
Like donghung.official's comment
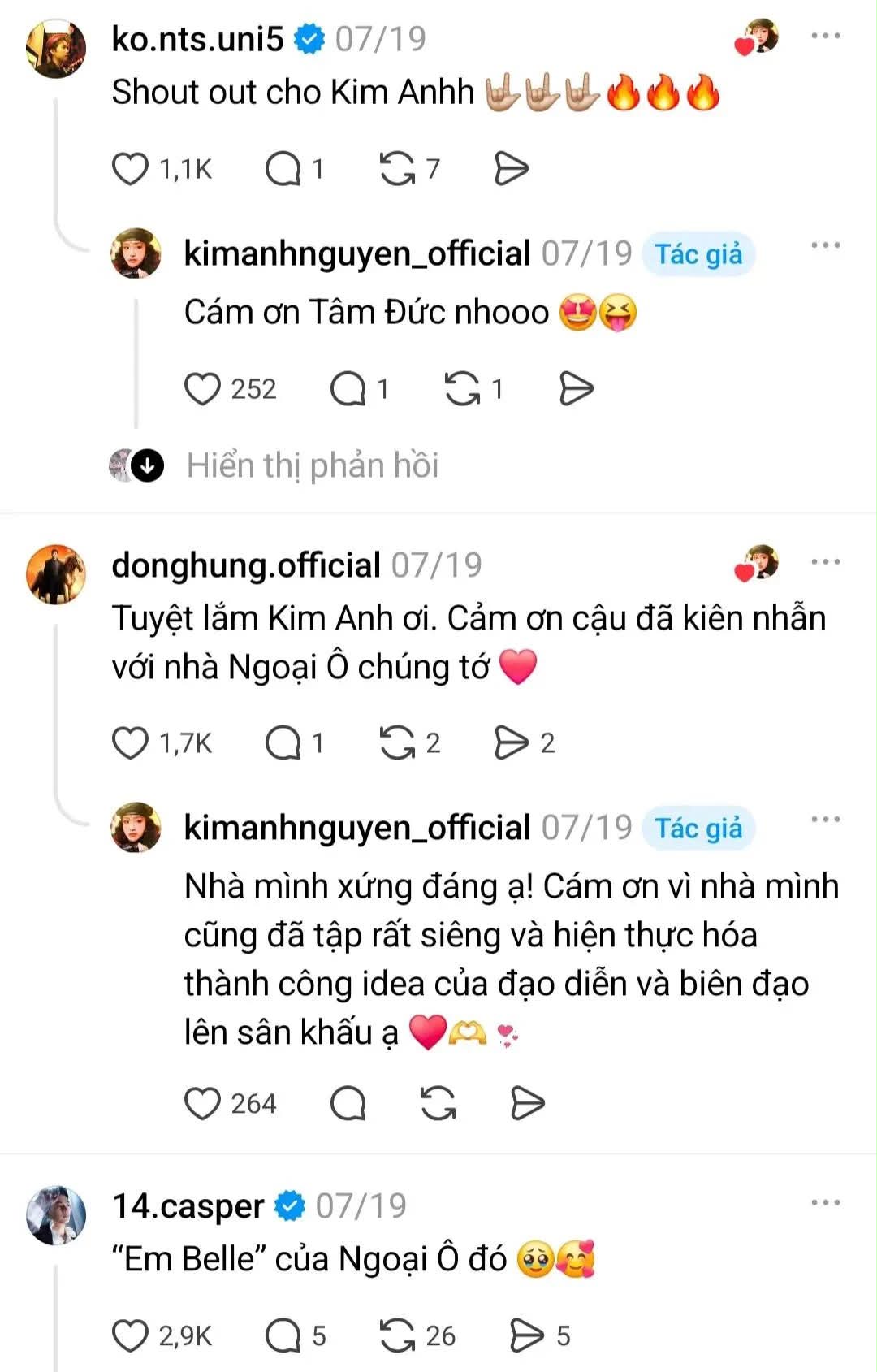[x=130, y=743]
